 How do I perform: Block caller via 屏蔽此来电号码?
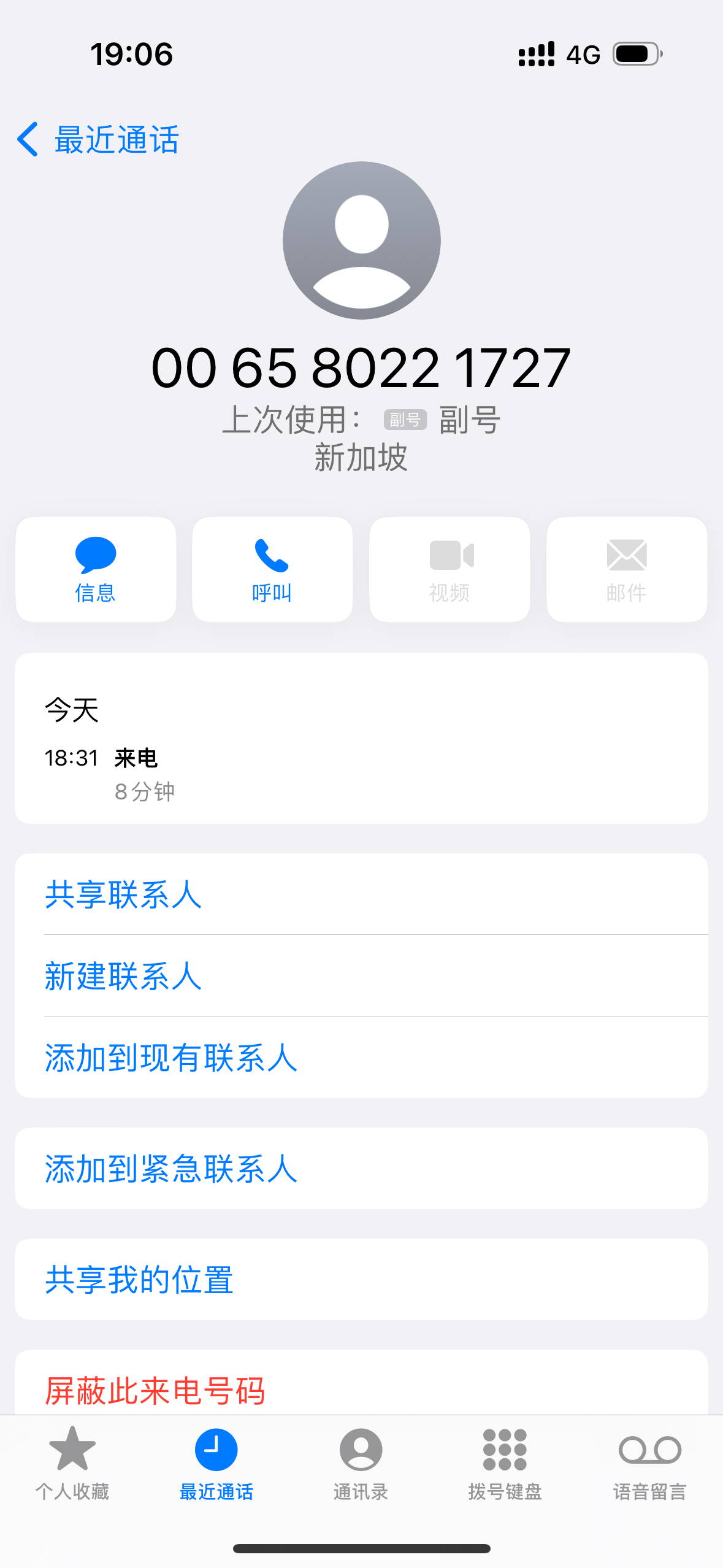click(155, 1390)
